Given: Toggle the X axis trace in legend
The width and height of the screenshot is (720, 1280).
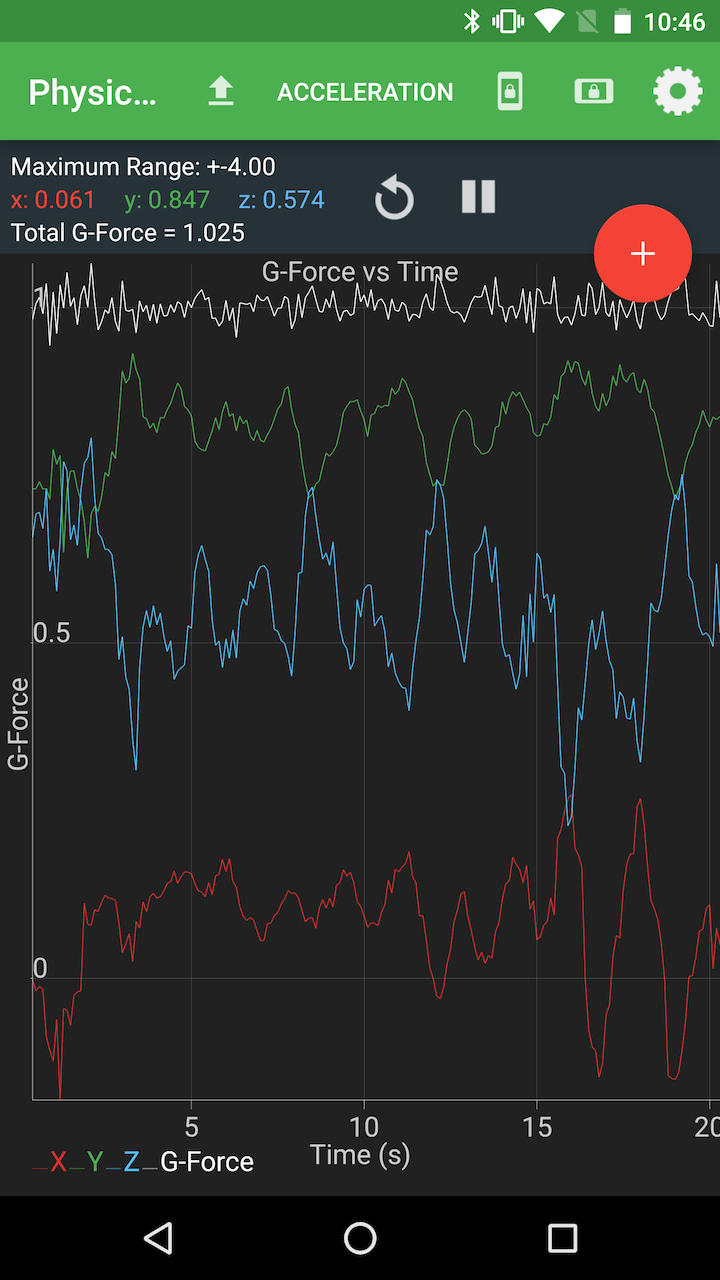Looking at the screenshot, I should (56, 1161).
